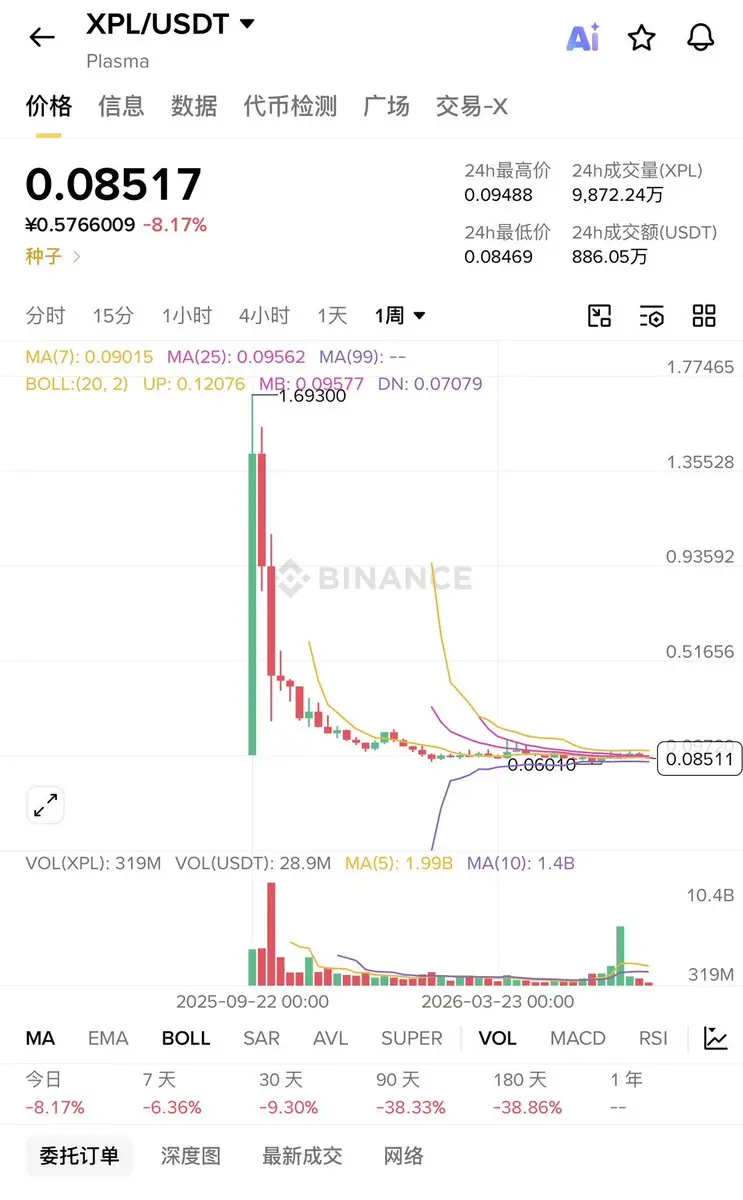Switch to the 深度图 tab
Image resolution: width=743 pixels, height=1200 pixels.
click(191, 1156)
